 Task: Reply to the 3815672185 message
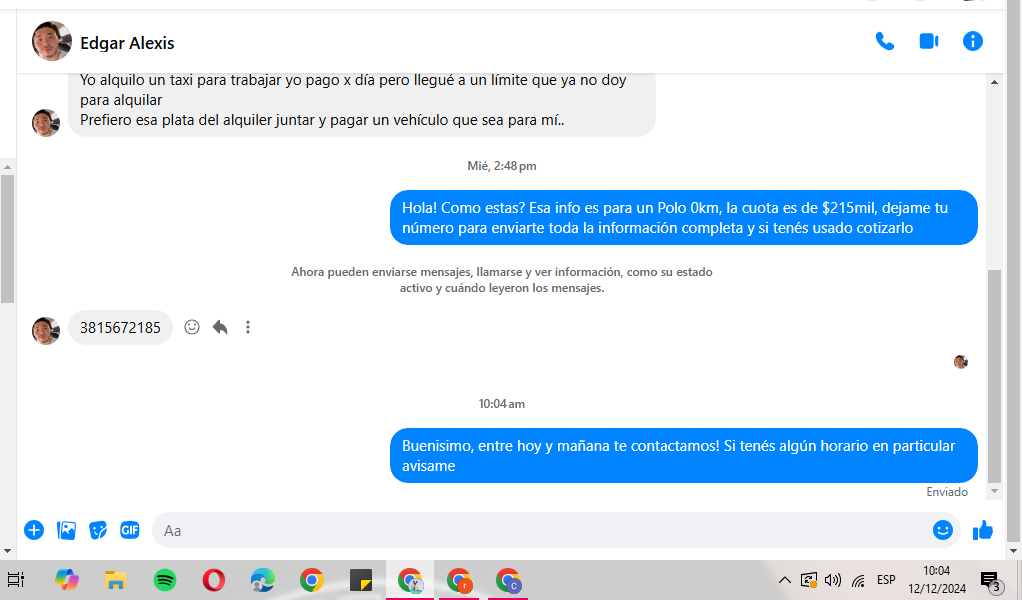[x=220, y=327]
